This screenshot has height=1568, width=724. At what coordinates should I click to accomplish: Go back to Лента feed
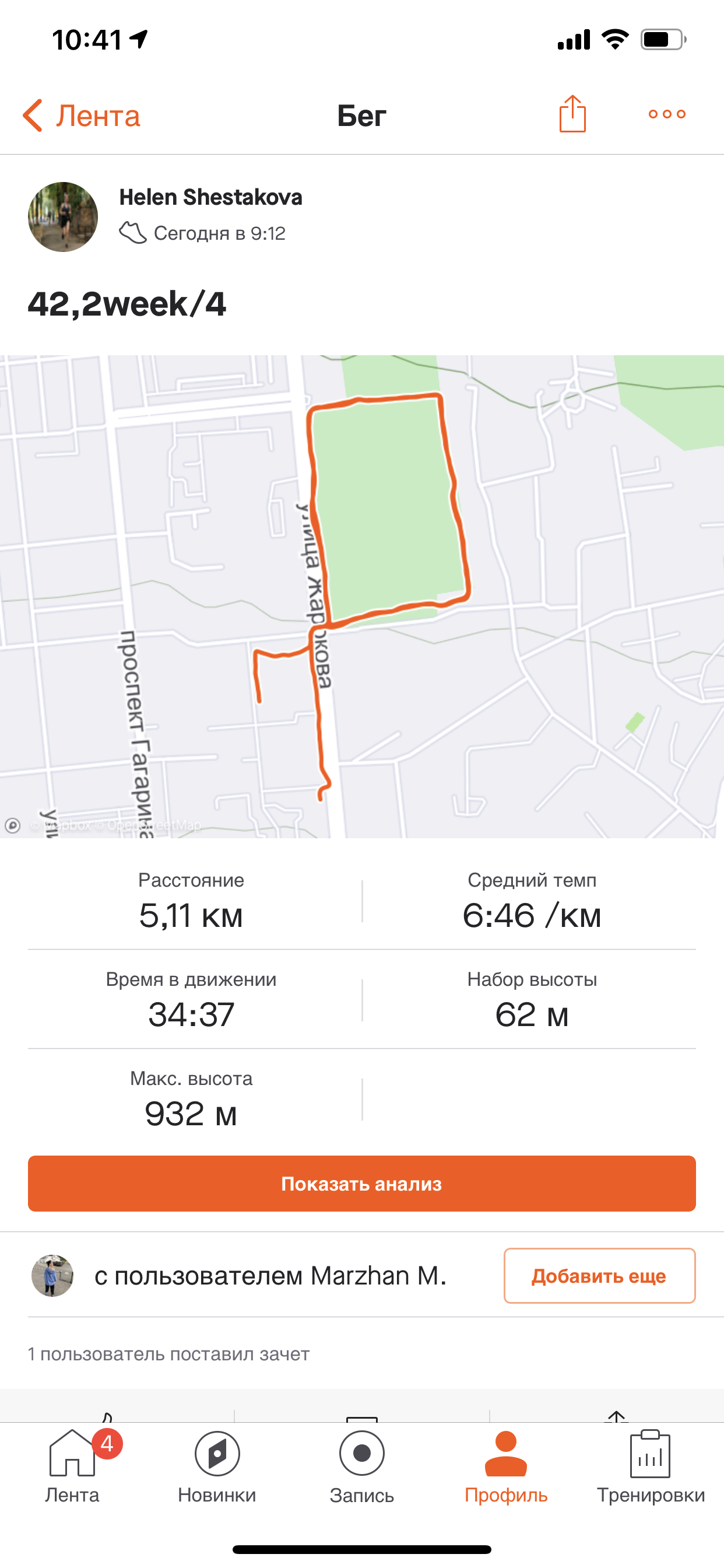point(82,115)
